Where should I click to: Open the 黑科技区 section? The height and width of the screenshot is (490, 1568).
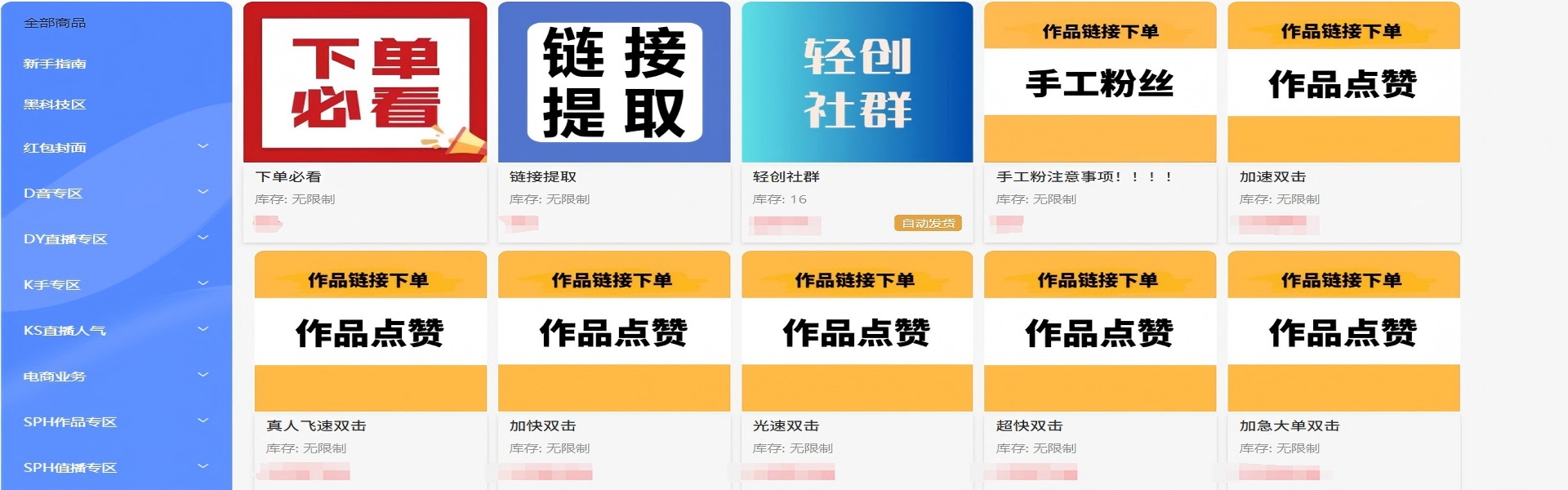tap(55, 105)
